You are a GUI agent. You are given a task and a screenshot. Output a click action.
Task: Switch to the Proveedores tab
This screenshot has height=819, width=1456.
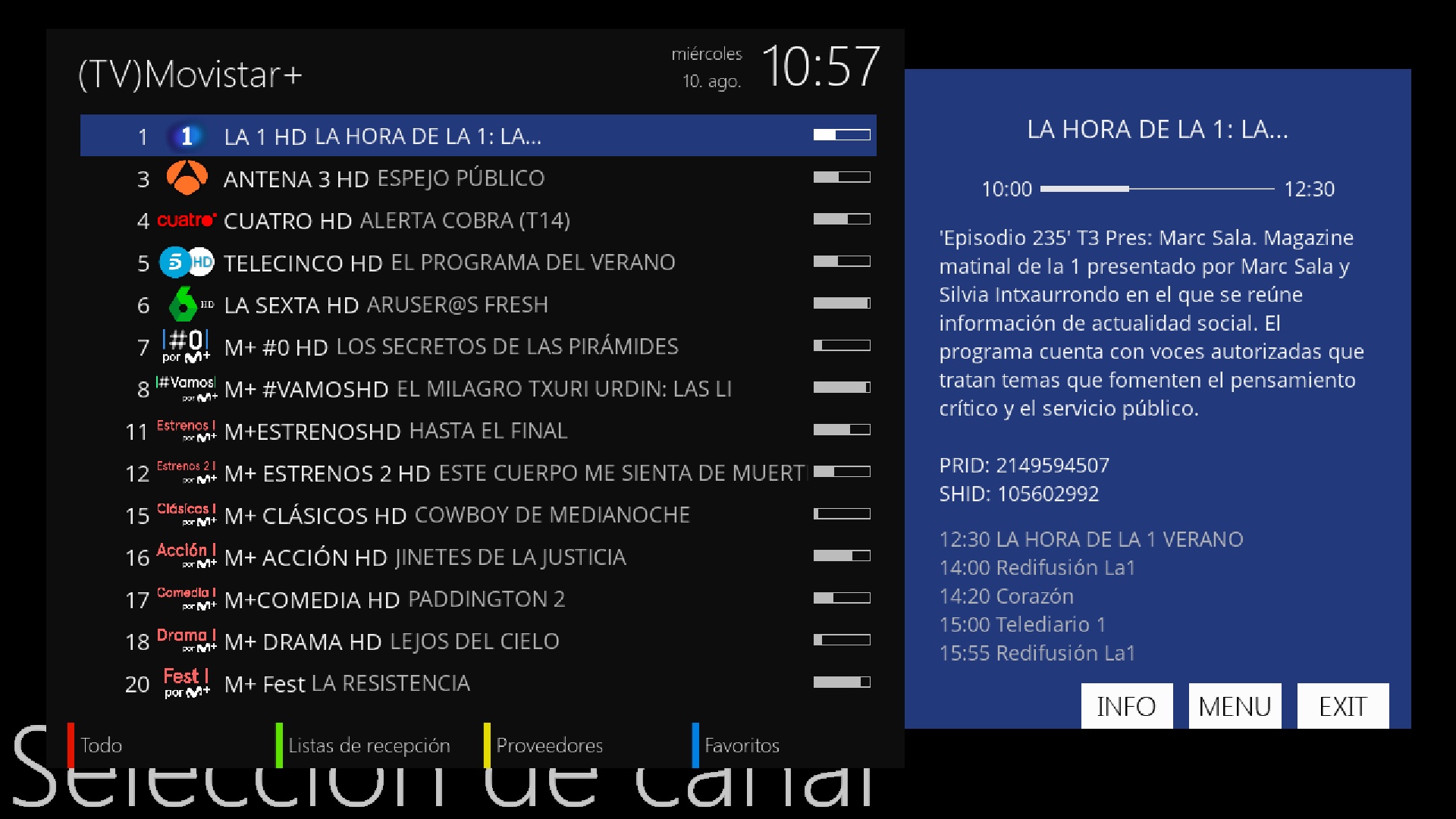pyautogui.click(x=549, y=745)
